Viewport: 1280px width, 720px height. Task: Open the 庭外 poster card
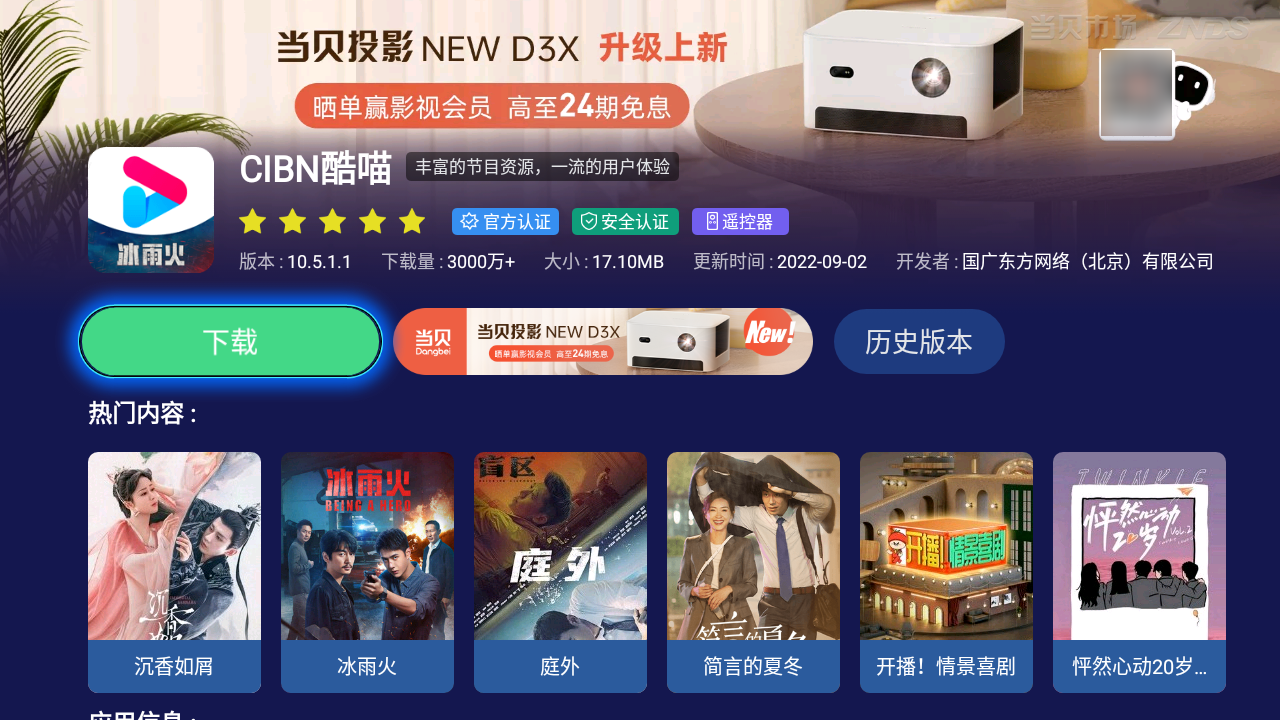coord(560,572)
